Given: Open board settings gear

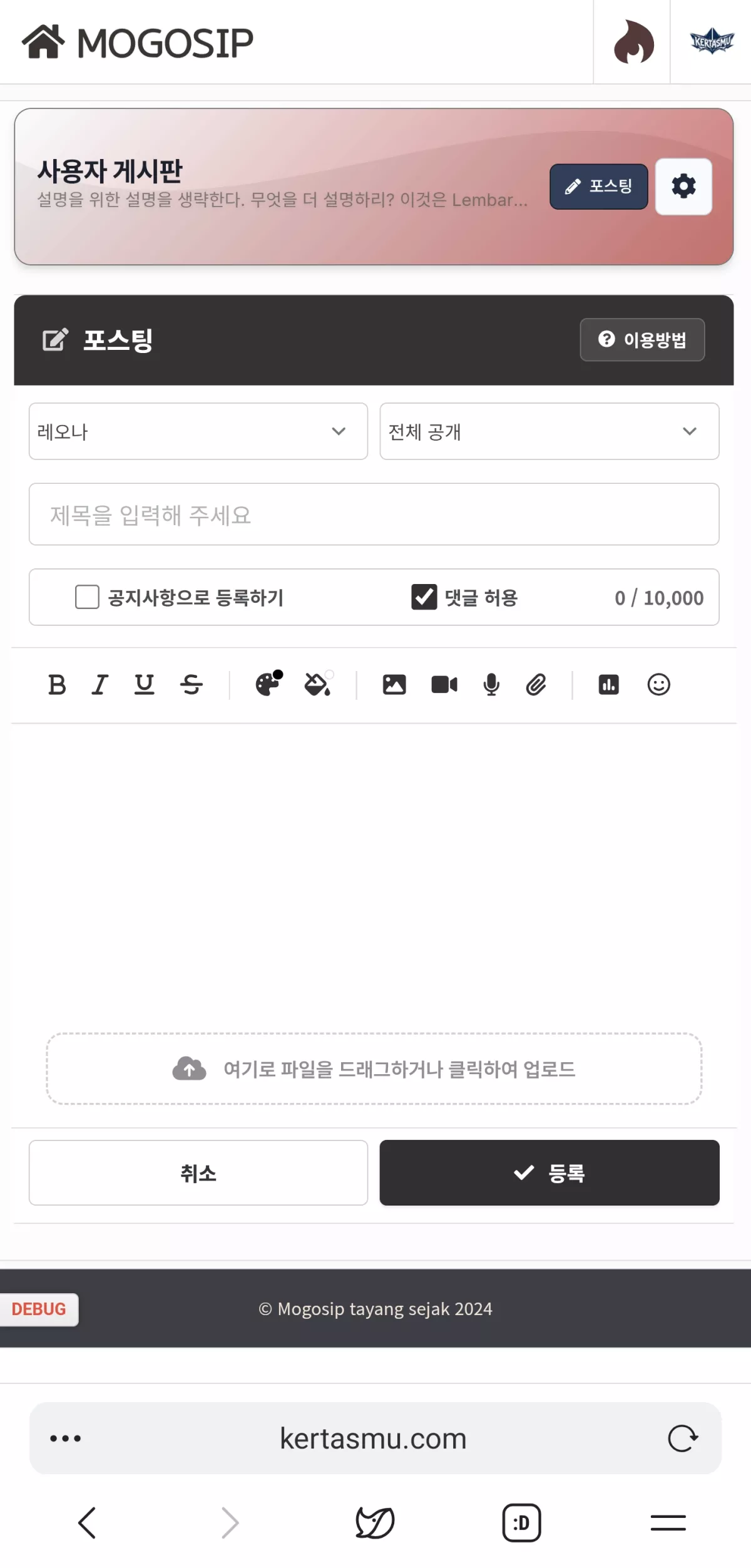Looking at the screenshot, I should click(683, 187).
